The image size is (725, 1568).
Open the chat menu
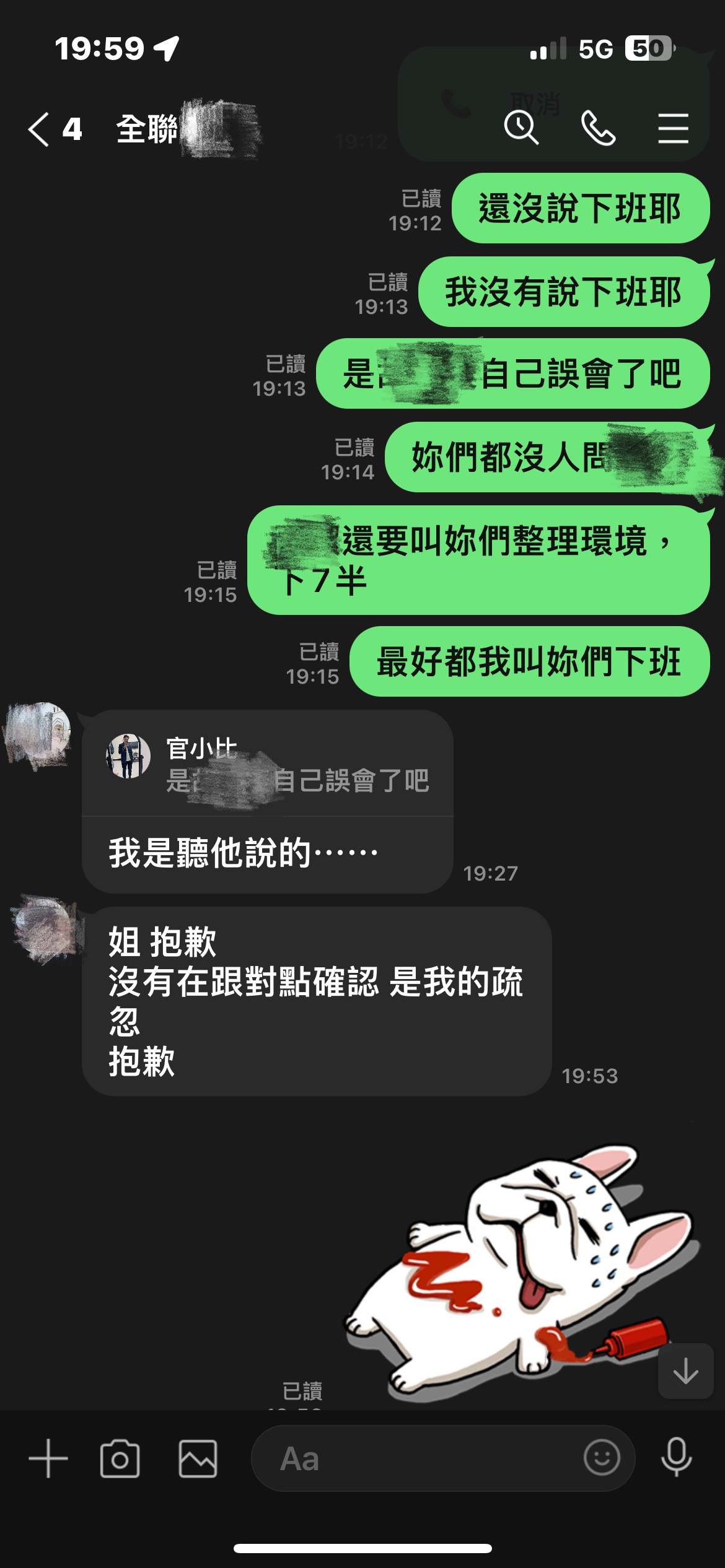(673, 128)
